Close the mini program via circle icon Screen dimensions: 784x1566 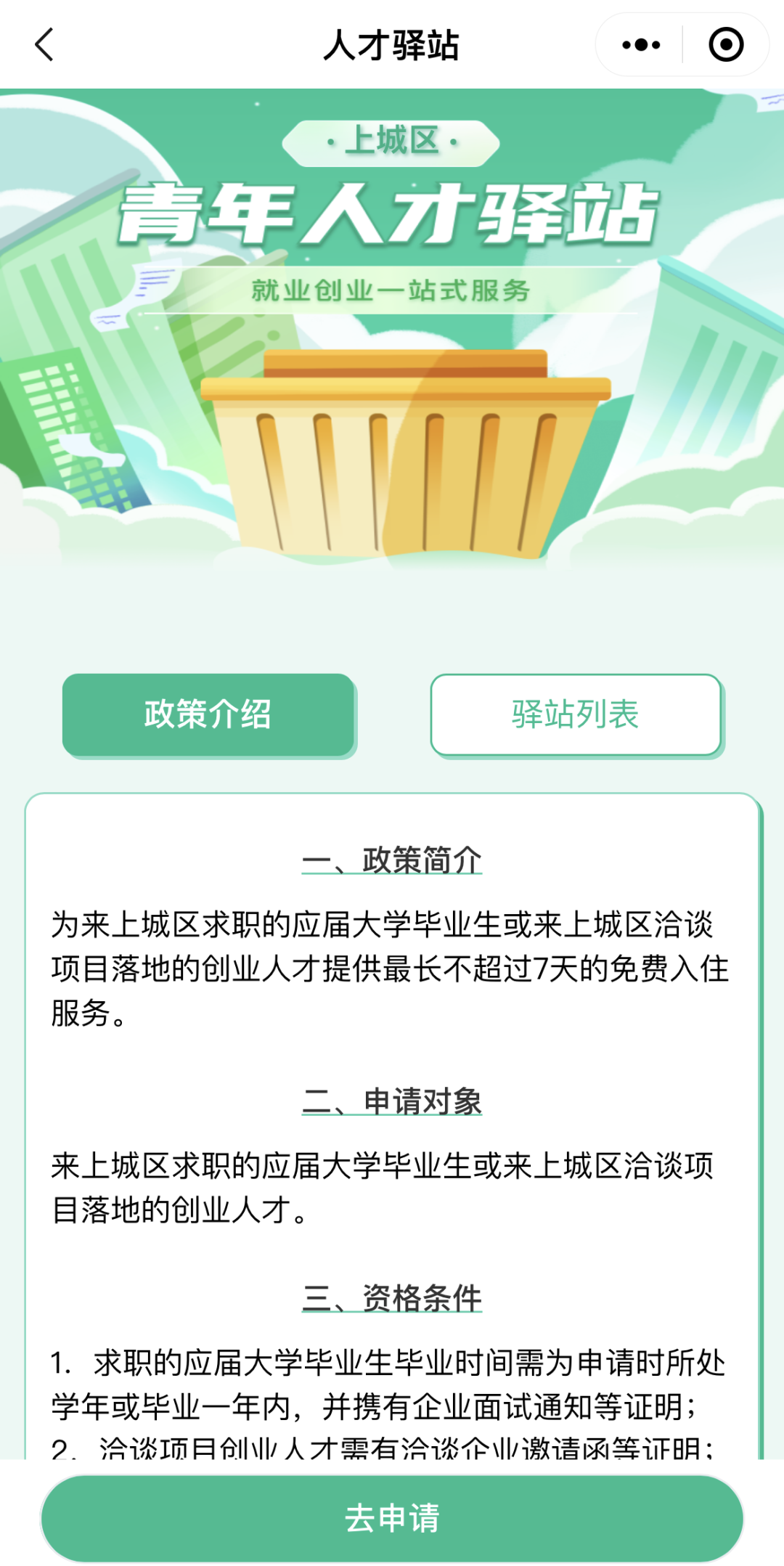(725, 45)
